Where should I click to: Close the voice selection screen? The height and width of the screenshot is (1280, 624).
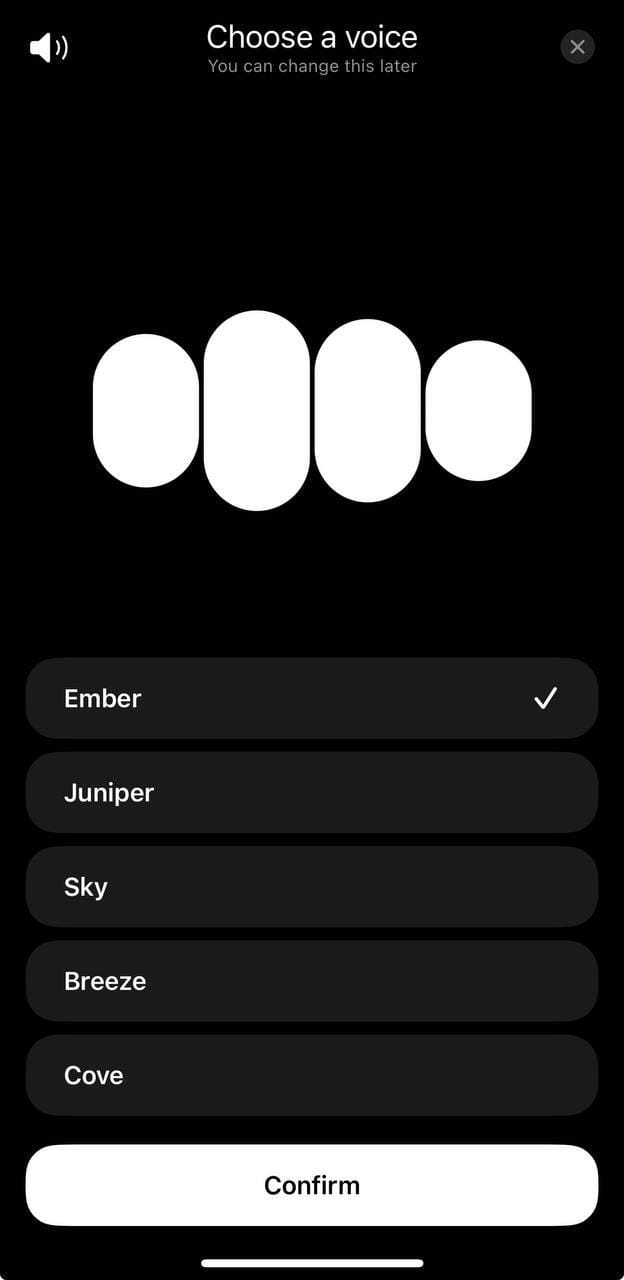point(577,47)
